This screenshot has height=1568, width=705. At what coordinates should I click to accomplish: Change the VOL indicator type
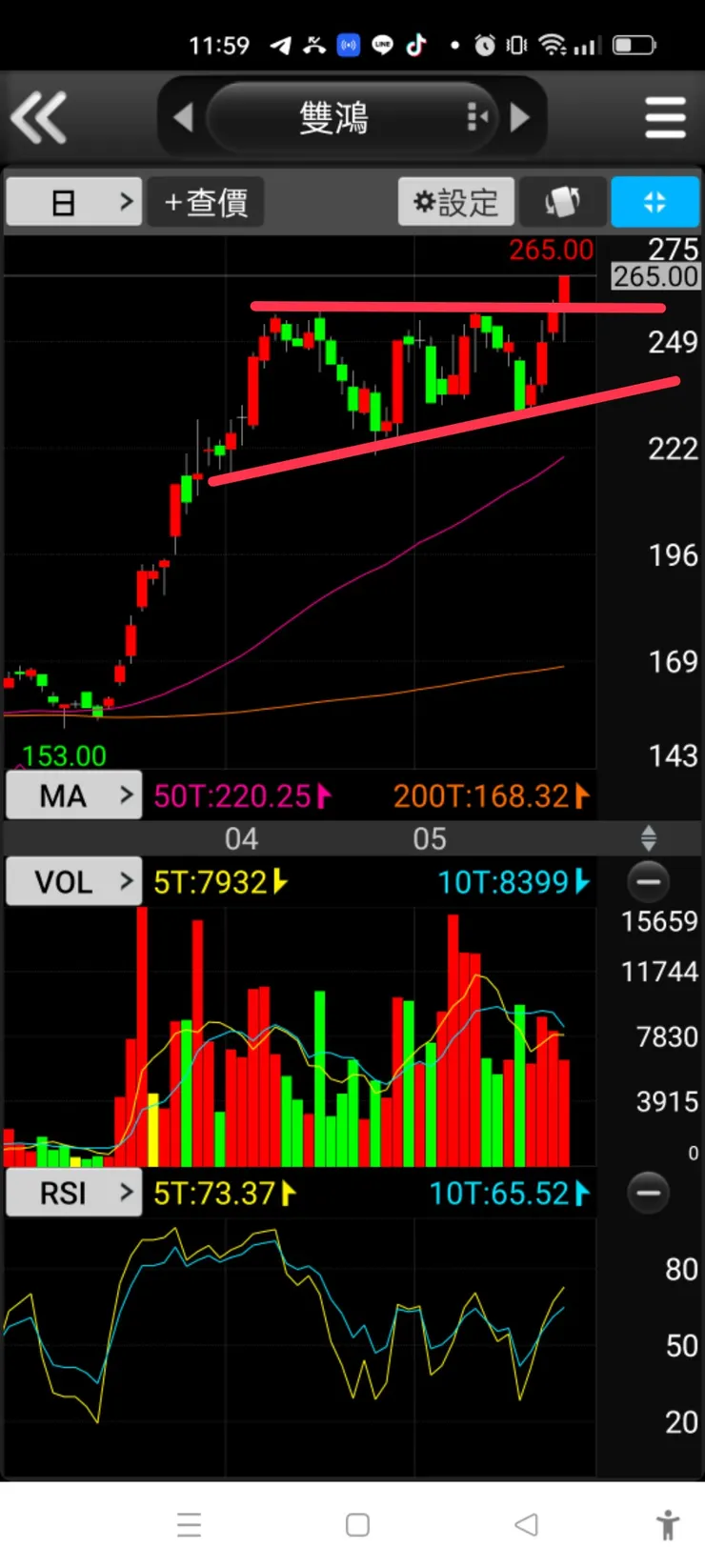click(x=74, y=882)
